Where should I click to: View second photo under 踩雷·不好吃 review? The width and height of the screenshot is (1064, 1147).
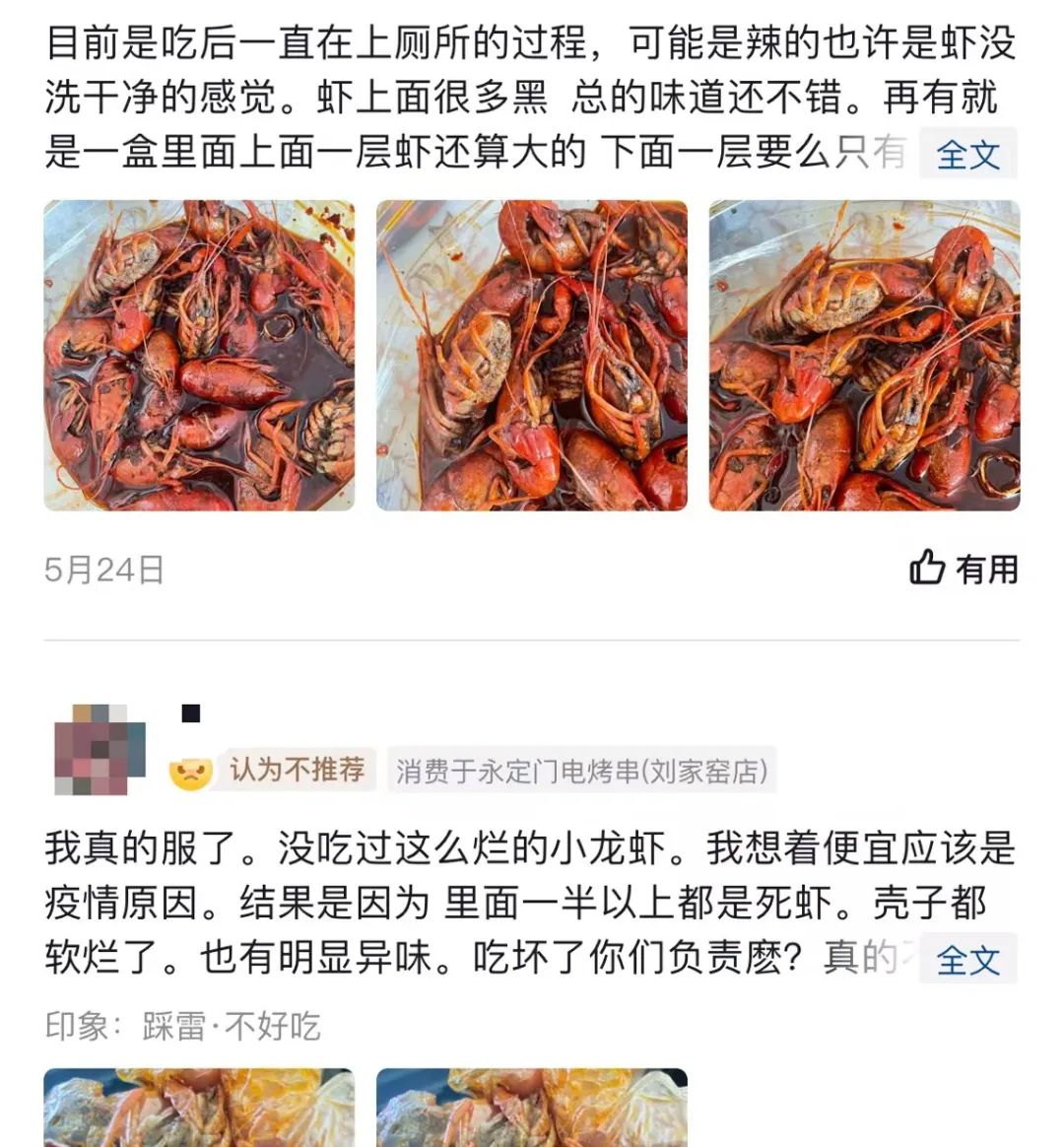coord(532,1108)
